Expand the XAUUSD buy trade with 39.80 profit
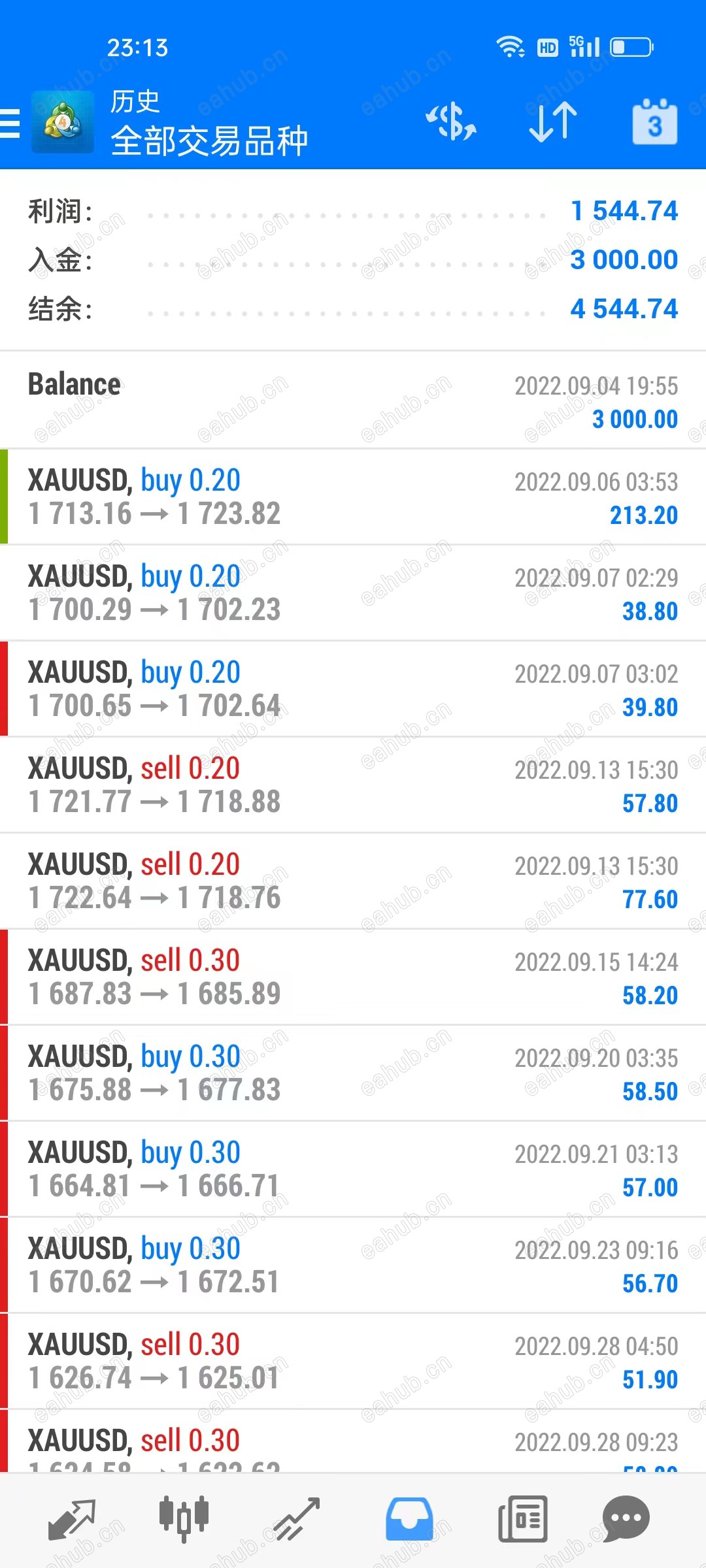This screenshot has height=1568, width=706. click(353, 689)
